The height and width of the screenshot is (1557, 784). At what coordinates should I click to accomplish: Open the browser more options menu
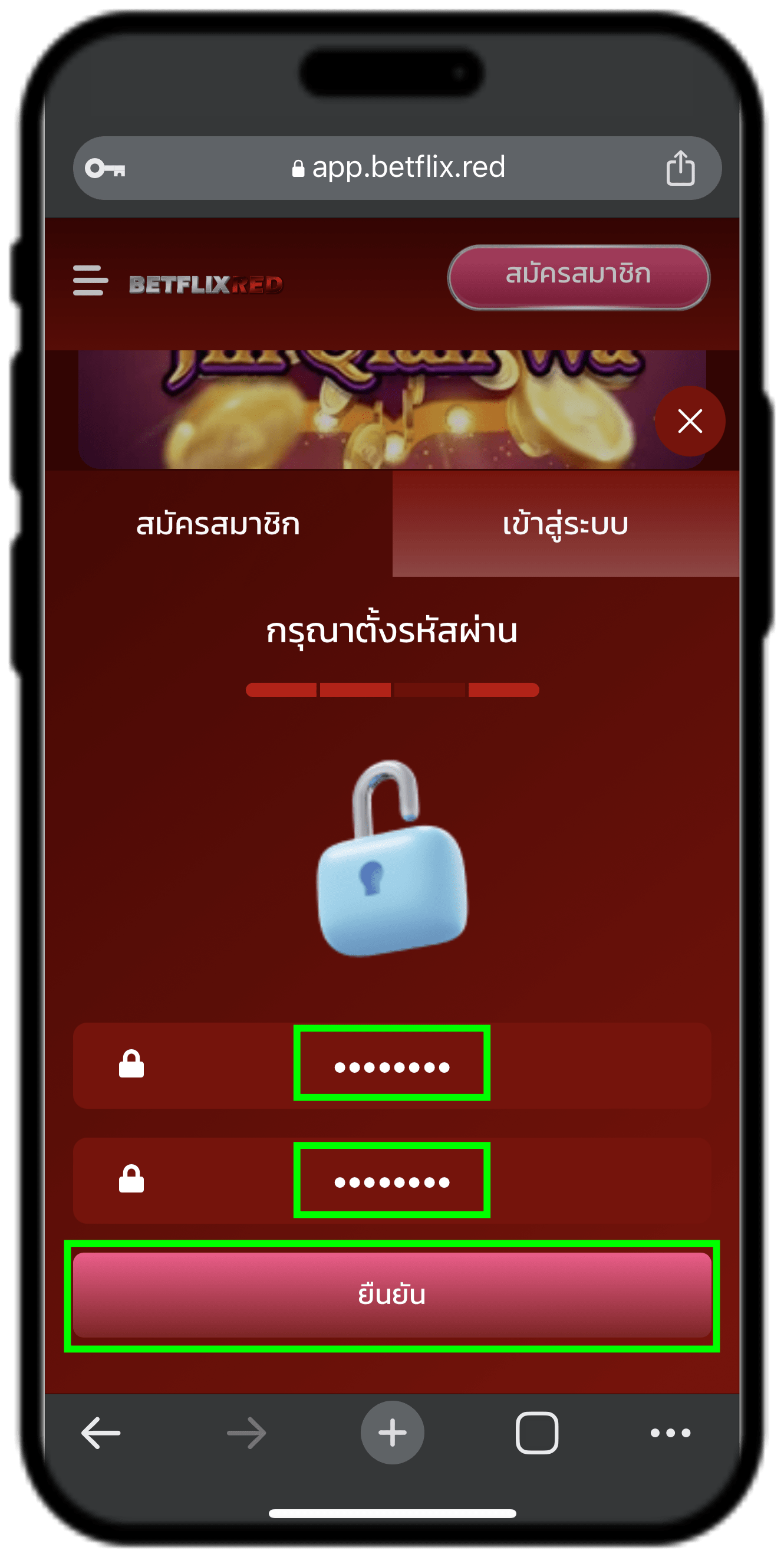pyautogui.click(x=670, y=1433)
